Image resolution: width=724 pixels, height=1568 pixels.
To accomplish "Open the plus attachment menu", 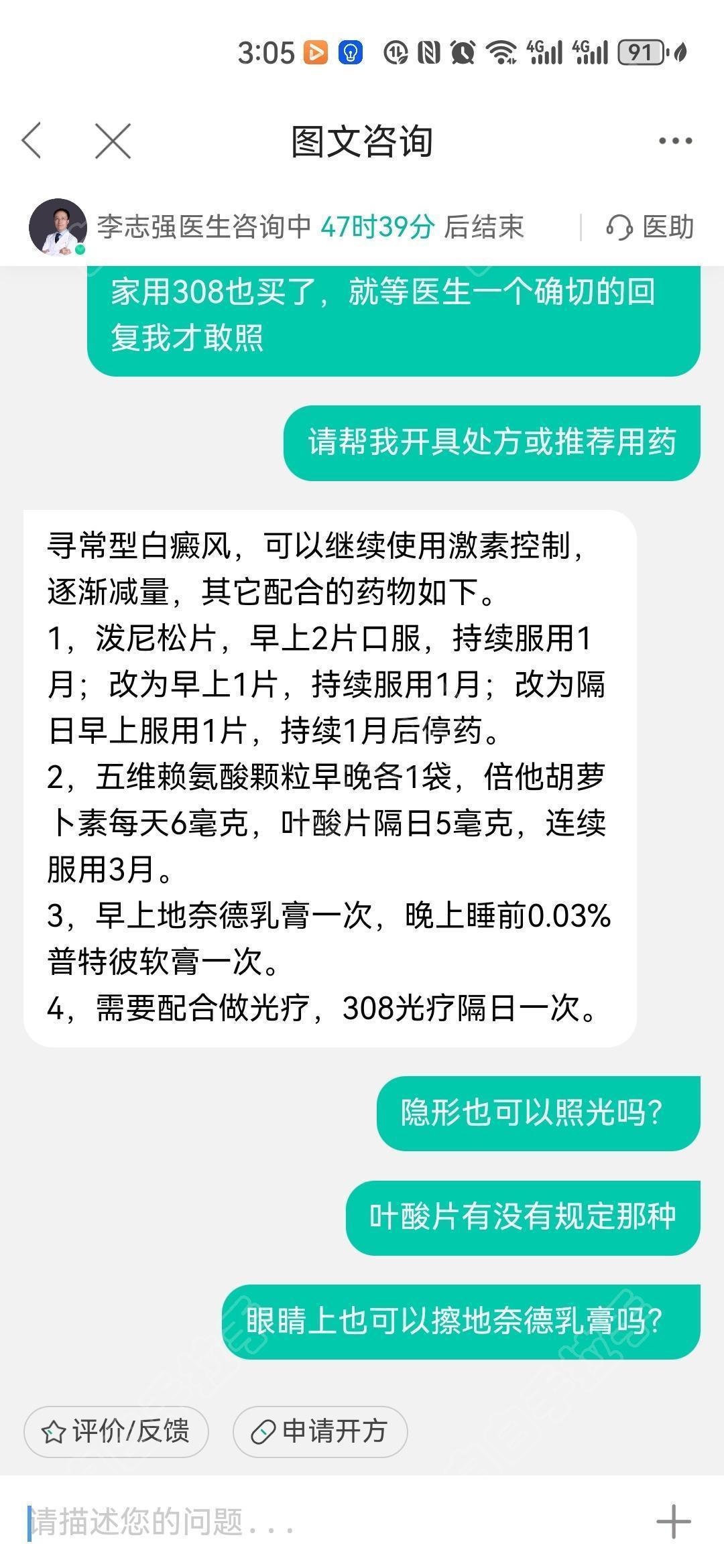I will point(673,1522).
